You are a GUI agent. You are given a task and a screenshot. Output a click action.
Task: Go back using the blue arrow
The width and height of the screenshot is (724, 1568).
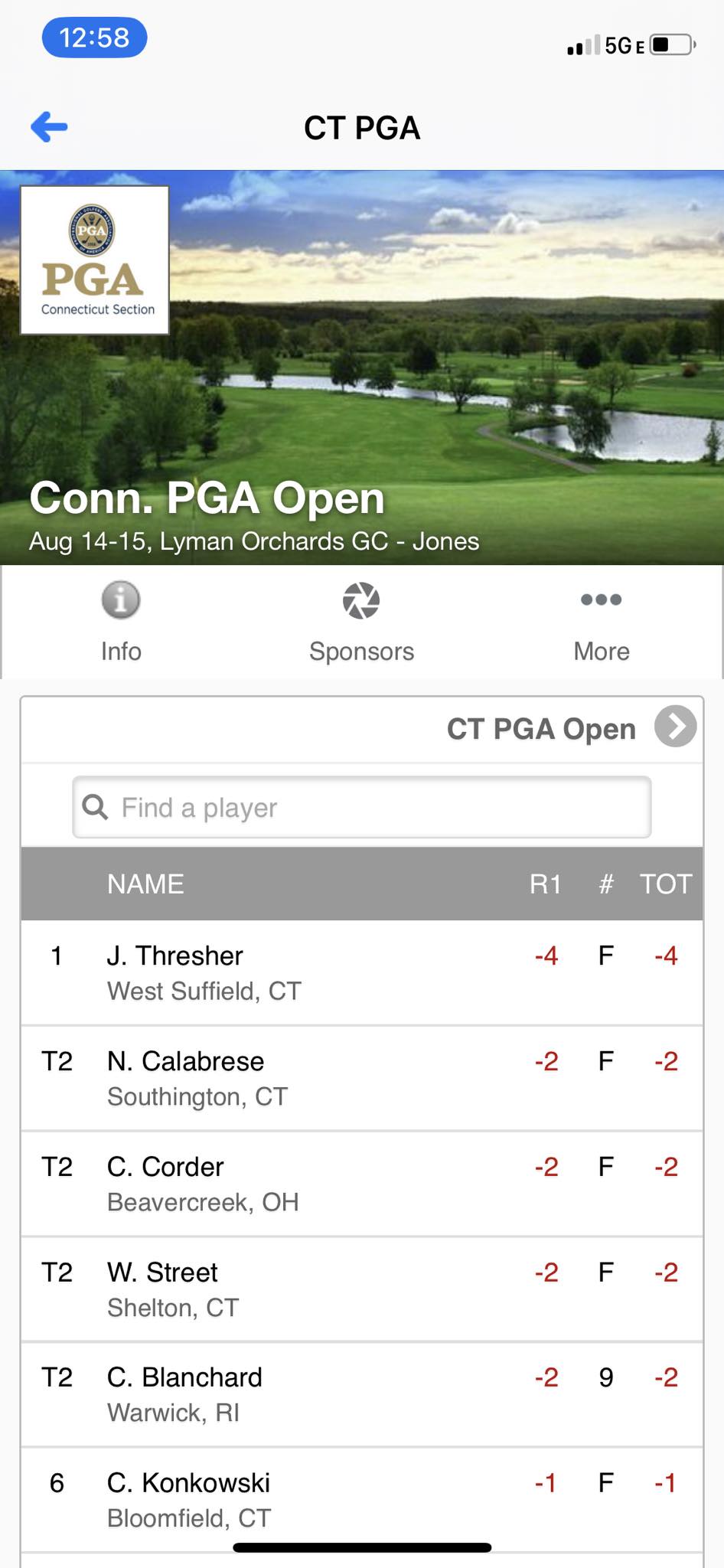point(50,127)
